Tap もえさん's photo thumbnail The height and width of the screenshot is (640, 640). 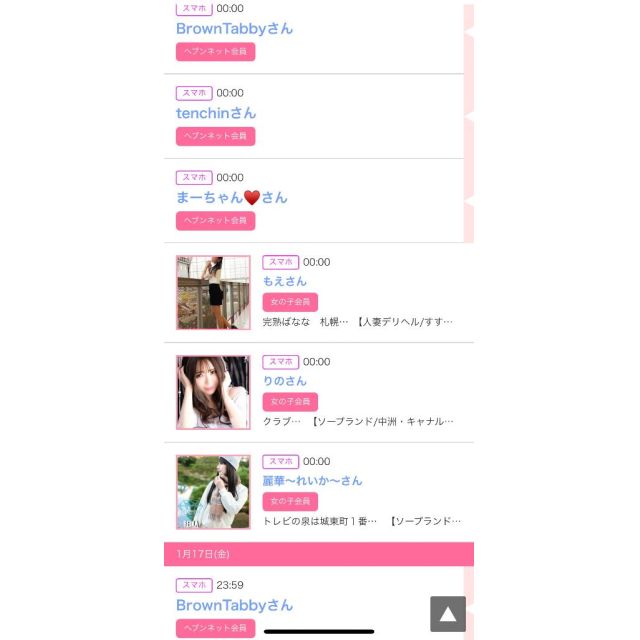[213, 292]
